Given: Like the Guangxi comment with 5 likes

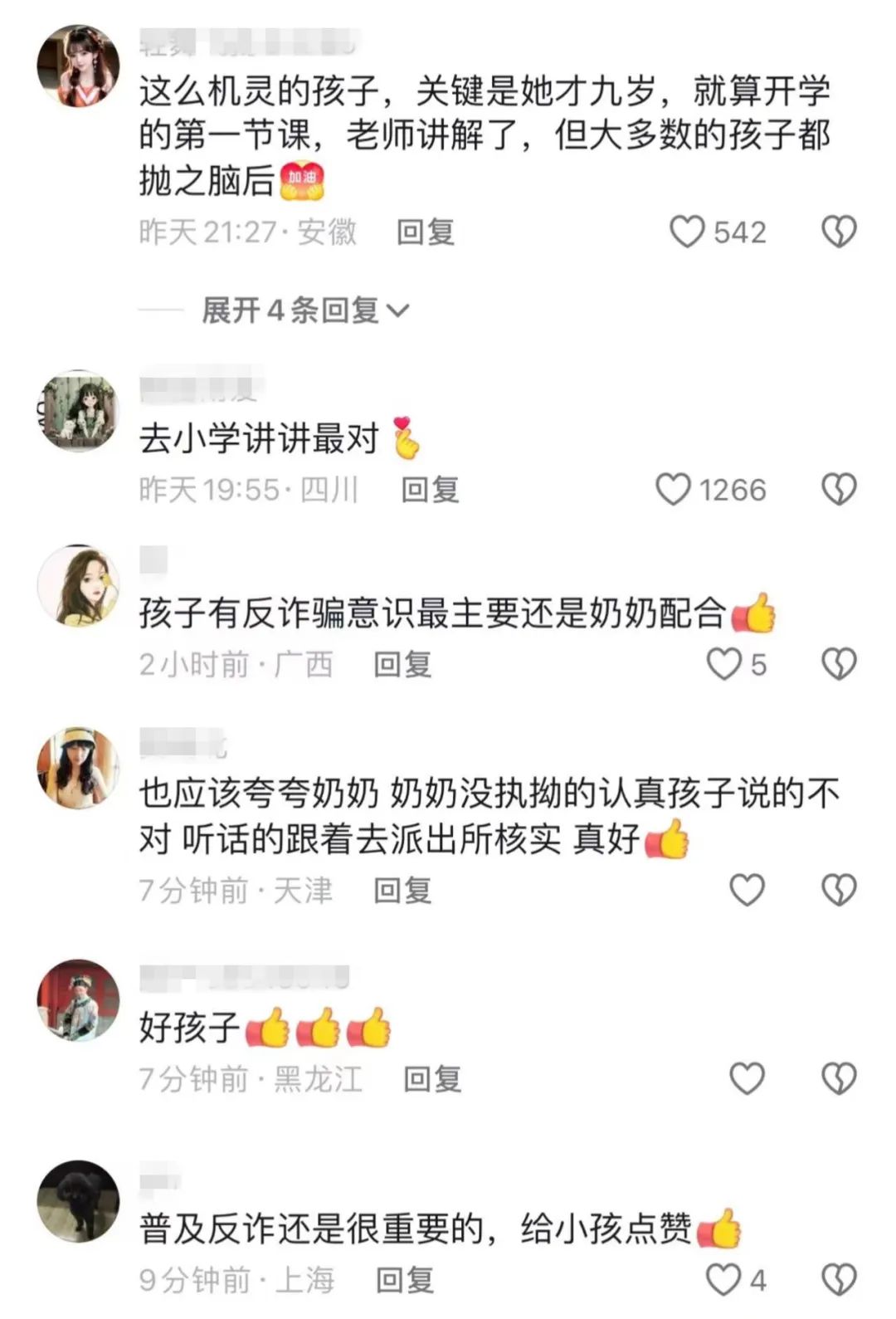Looking at the screenshot, I should click(723, 665).
